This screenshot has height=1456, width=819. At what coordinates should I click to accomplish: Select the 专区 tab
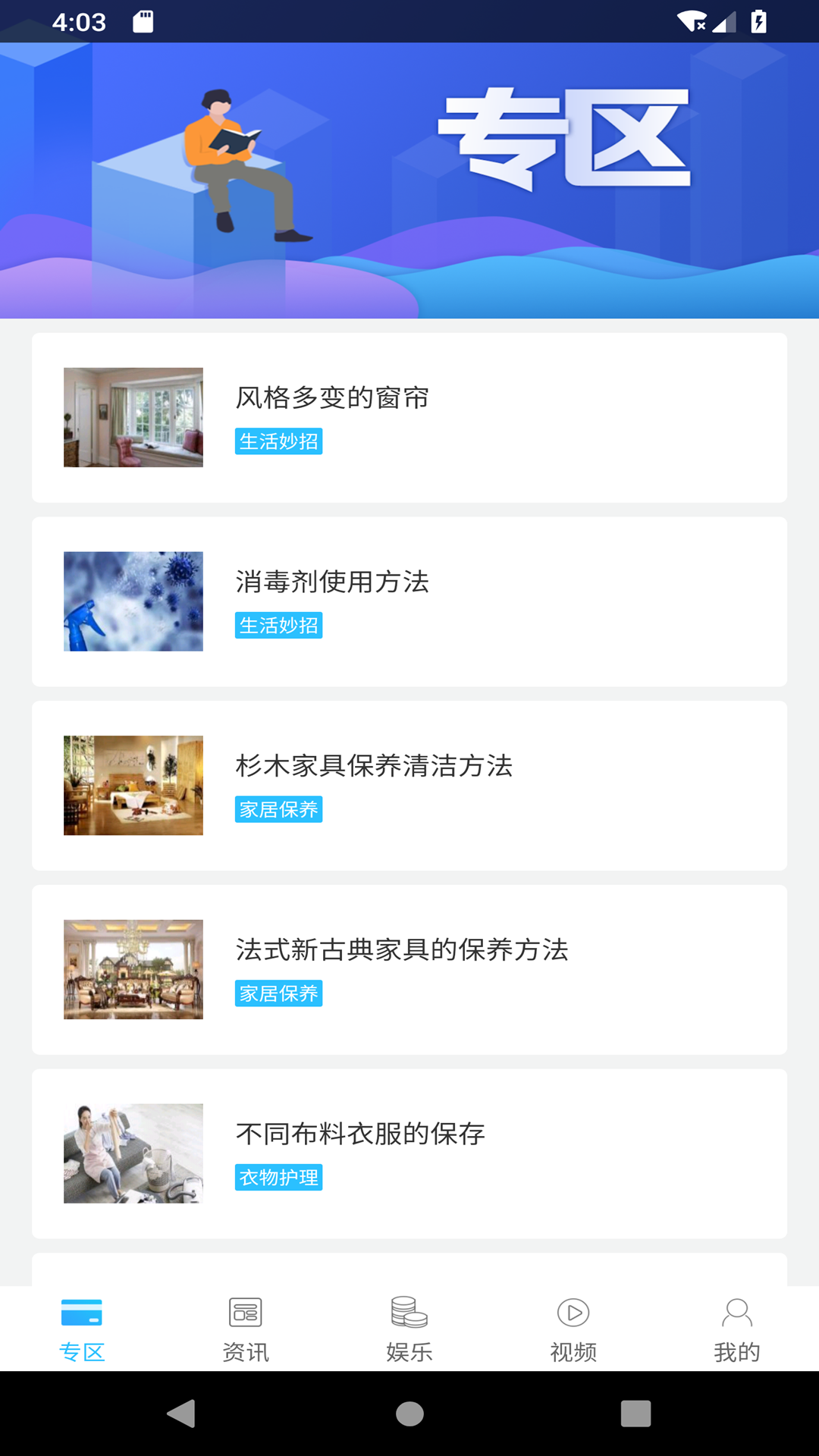(82, 1329)
